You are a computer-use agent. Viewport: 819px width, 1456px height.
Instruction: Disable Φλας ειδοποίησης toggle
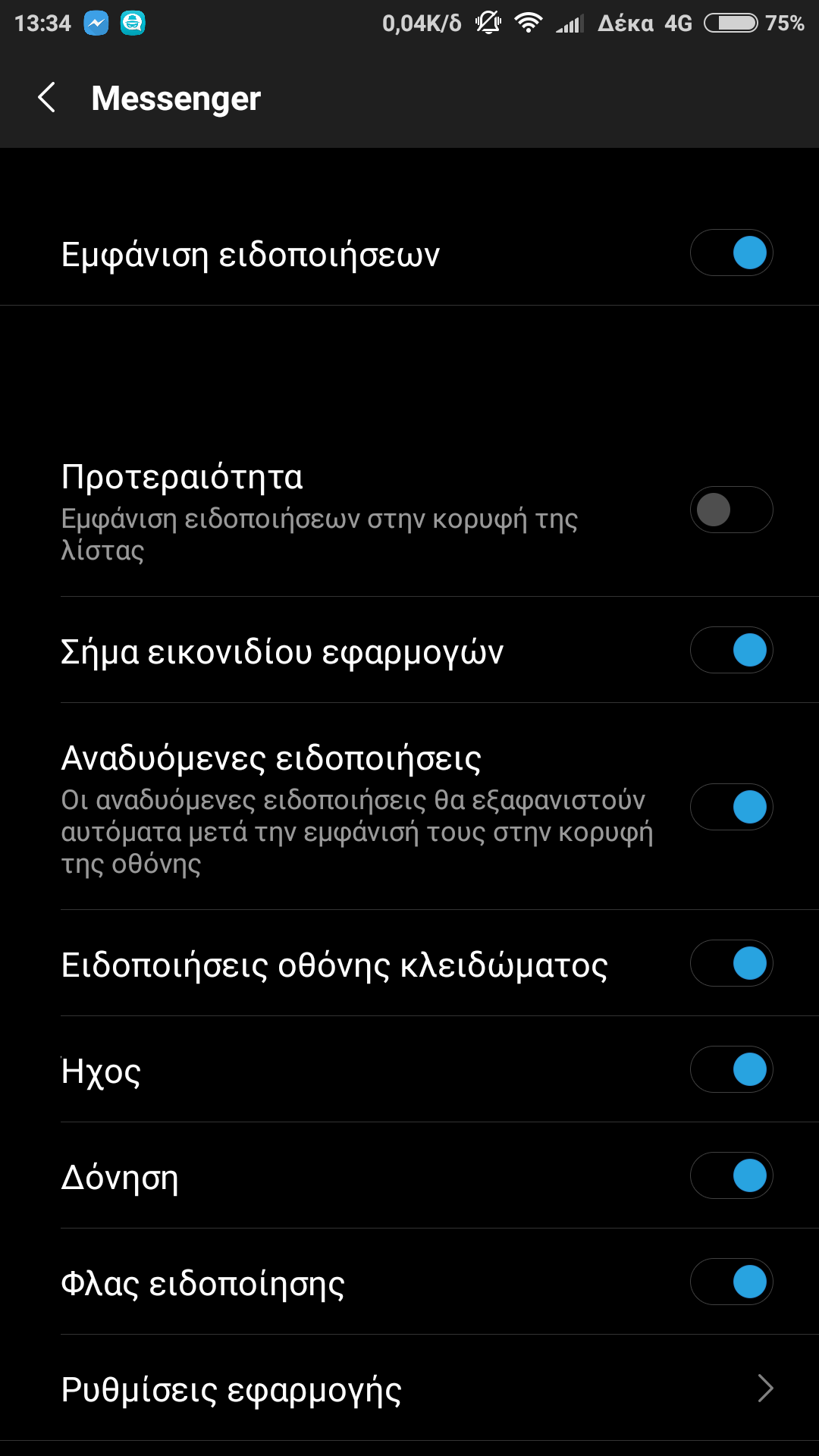pos(731,1282)
